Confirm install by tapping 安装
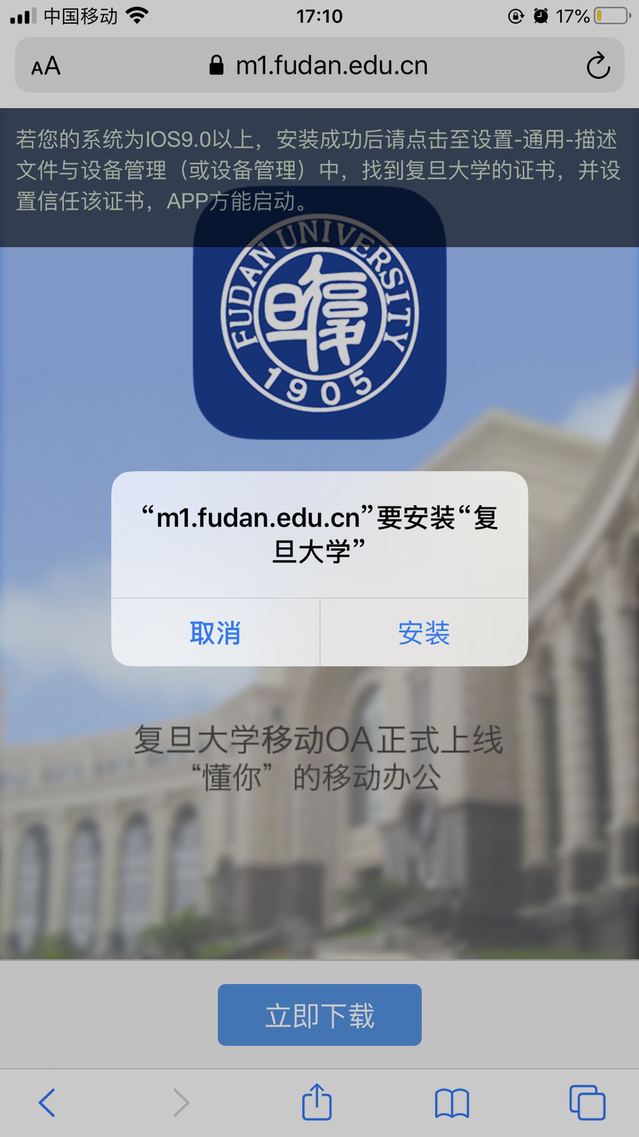The image size is (639, 1137). pyautogui.click(x=424, y=633)
